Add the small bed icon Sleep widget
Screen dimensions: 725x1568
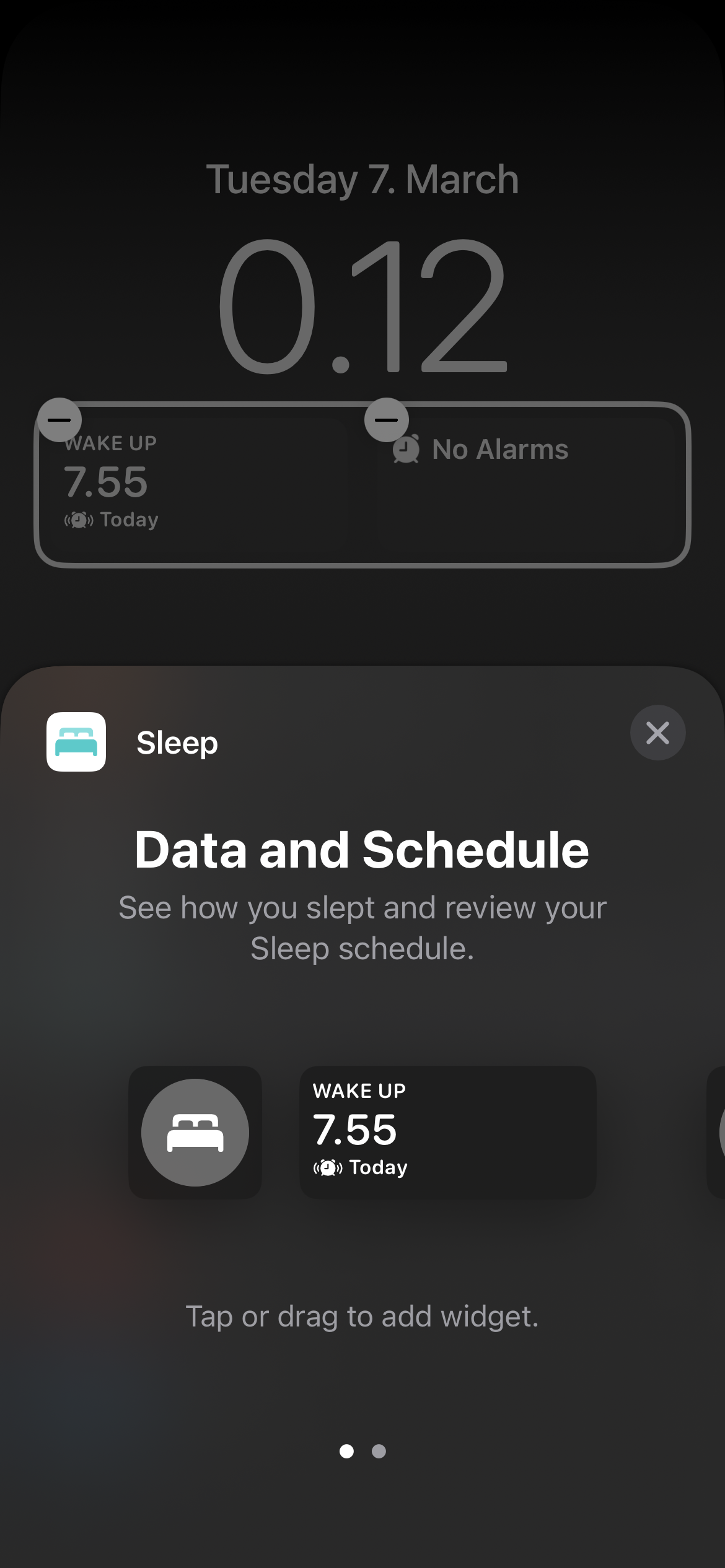point(195,1132)
